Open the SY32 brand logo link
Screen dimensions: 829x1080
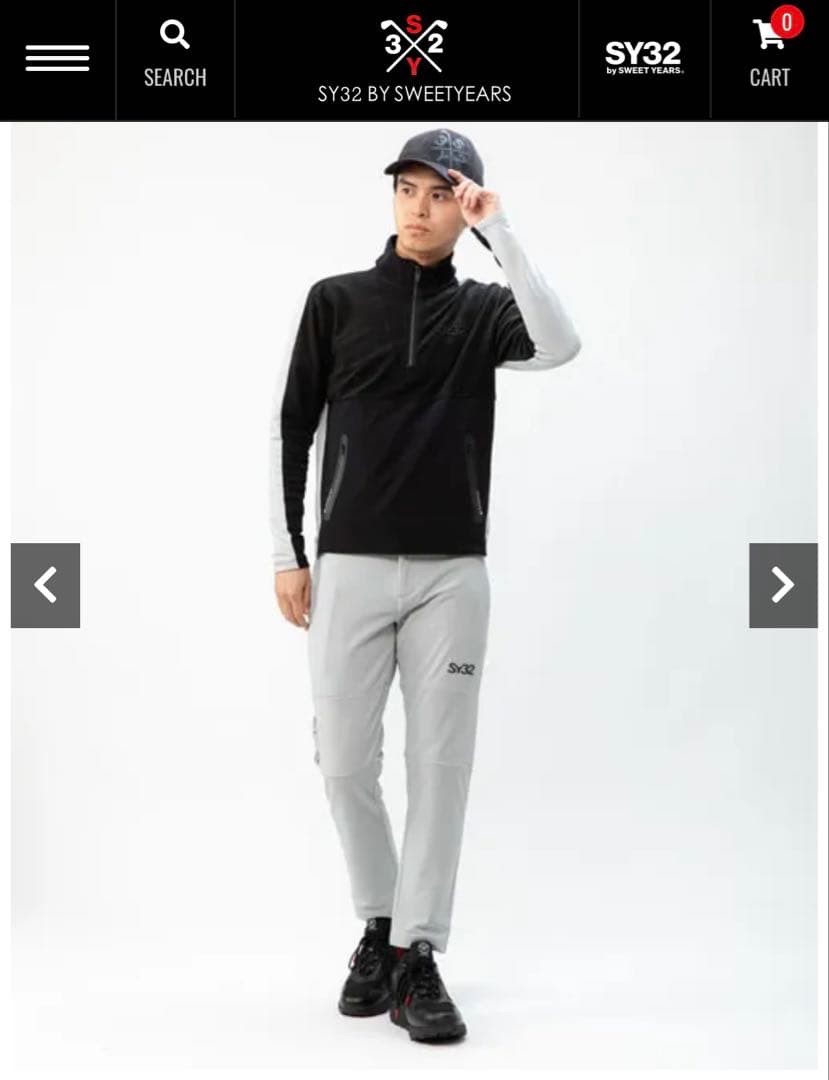coord(643,57)
